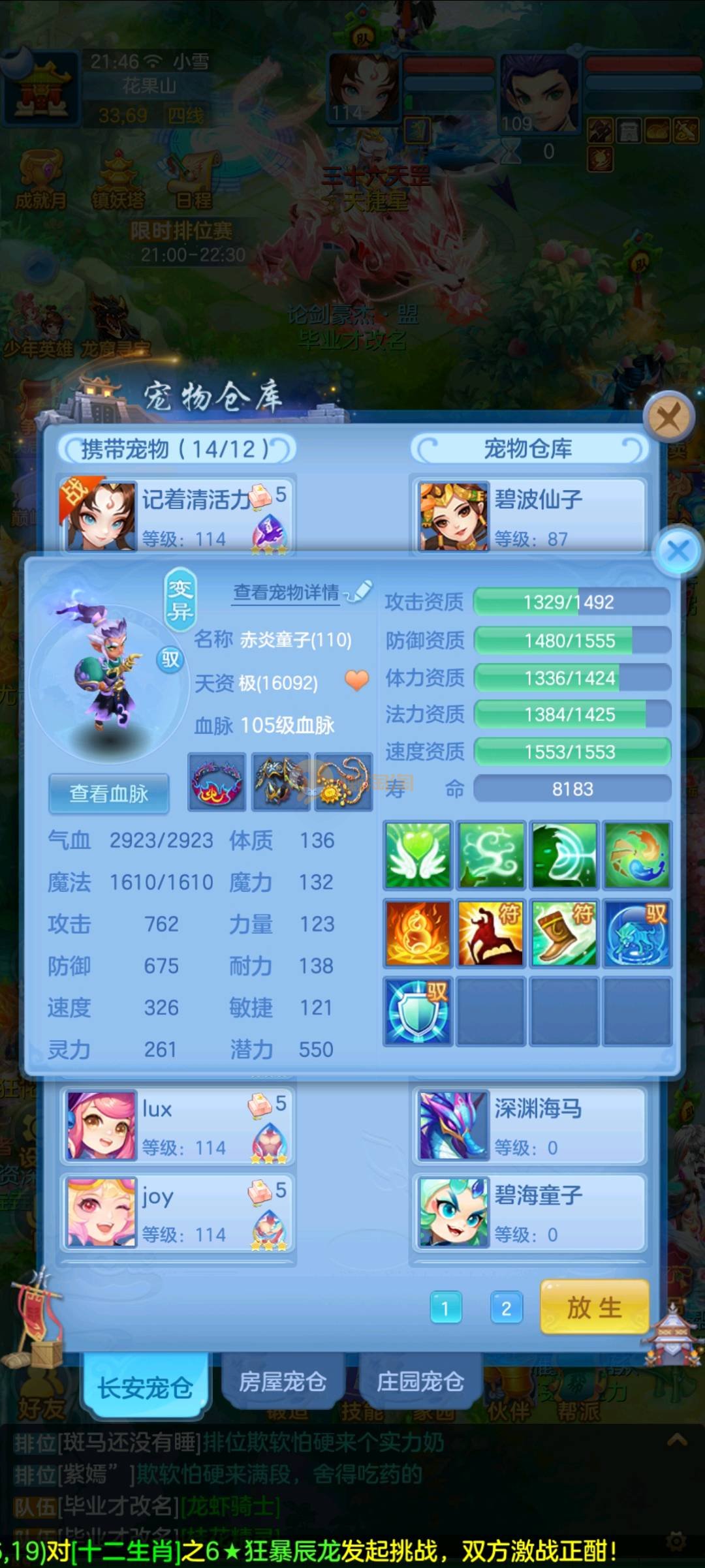
Task: Go to warehouse page 2
Action: [x=506, y=1308]
